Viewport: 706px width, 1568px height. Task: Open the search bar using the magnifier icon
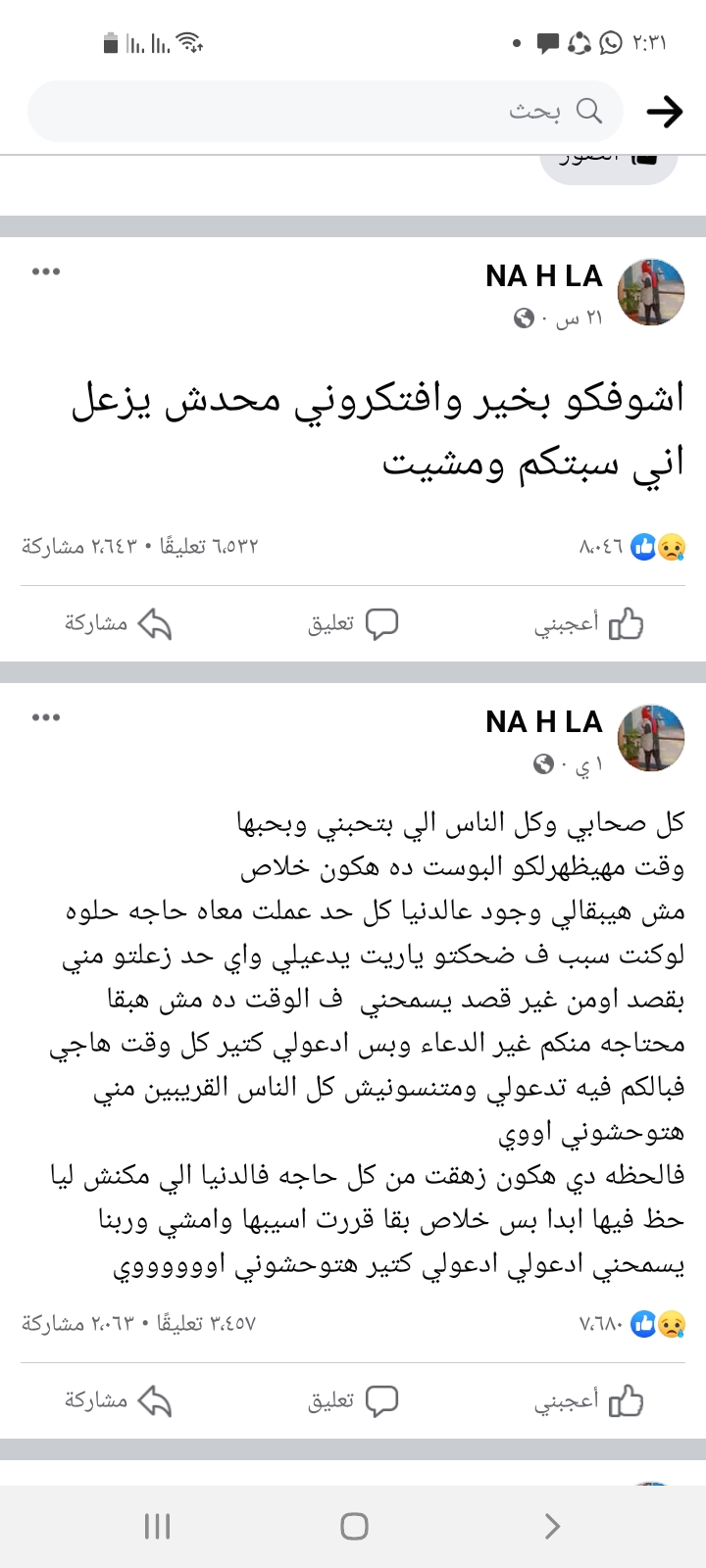click(x=588, y=111)
